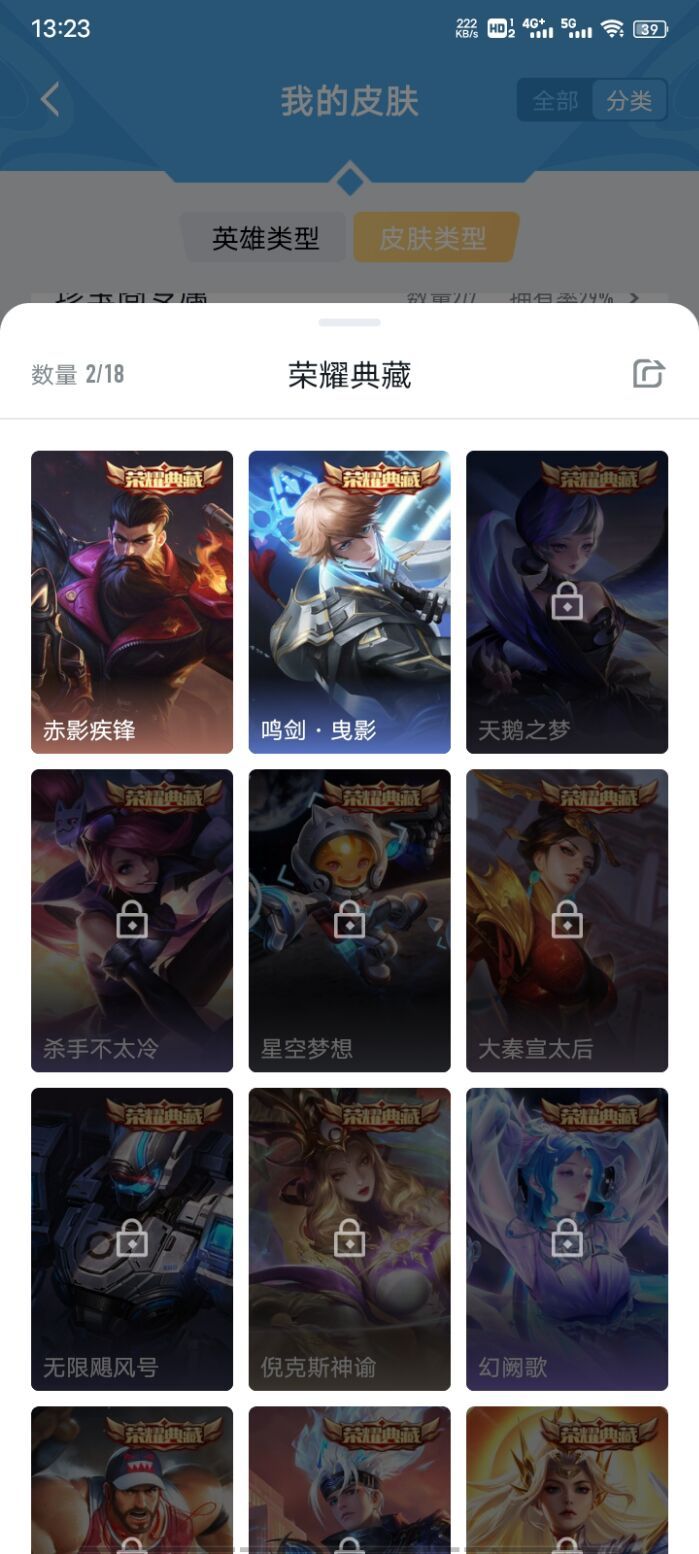View the 幻阙歌 skin
This screenshot has height=1554, width=699.
pyautogui.click(x=567, y=1238)
